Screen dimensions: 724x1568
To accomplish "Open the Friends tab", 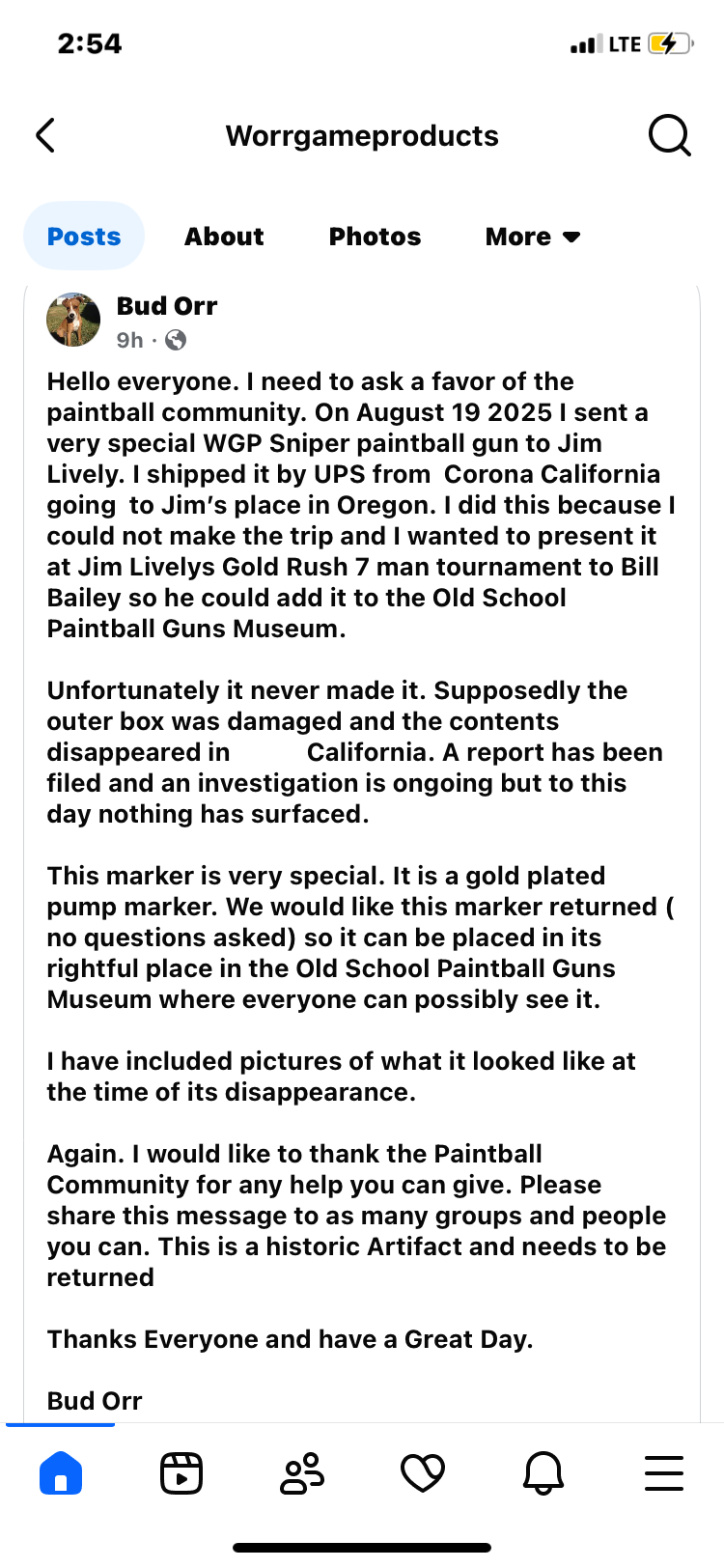I will pyautogui.click(x=302, y=1473).
